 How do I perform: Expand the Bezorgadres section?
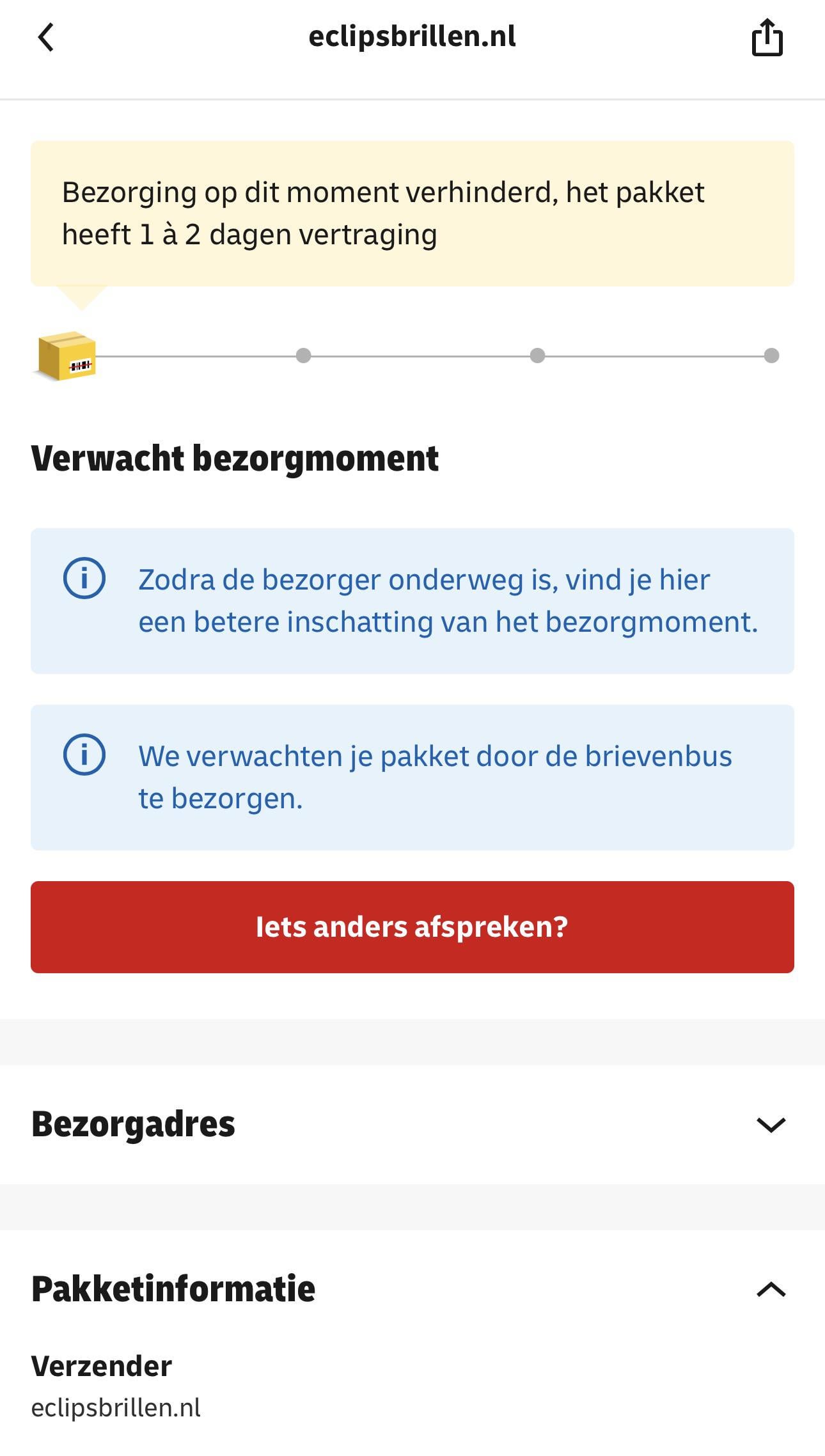[412, 1124]
